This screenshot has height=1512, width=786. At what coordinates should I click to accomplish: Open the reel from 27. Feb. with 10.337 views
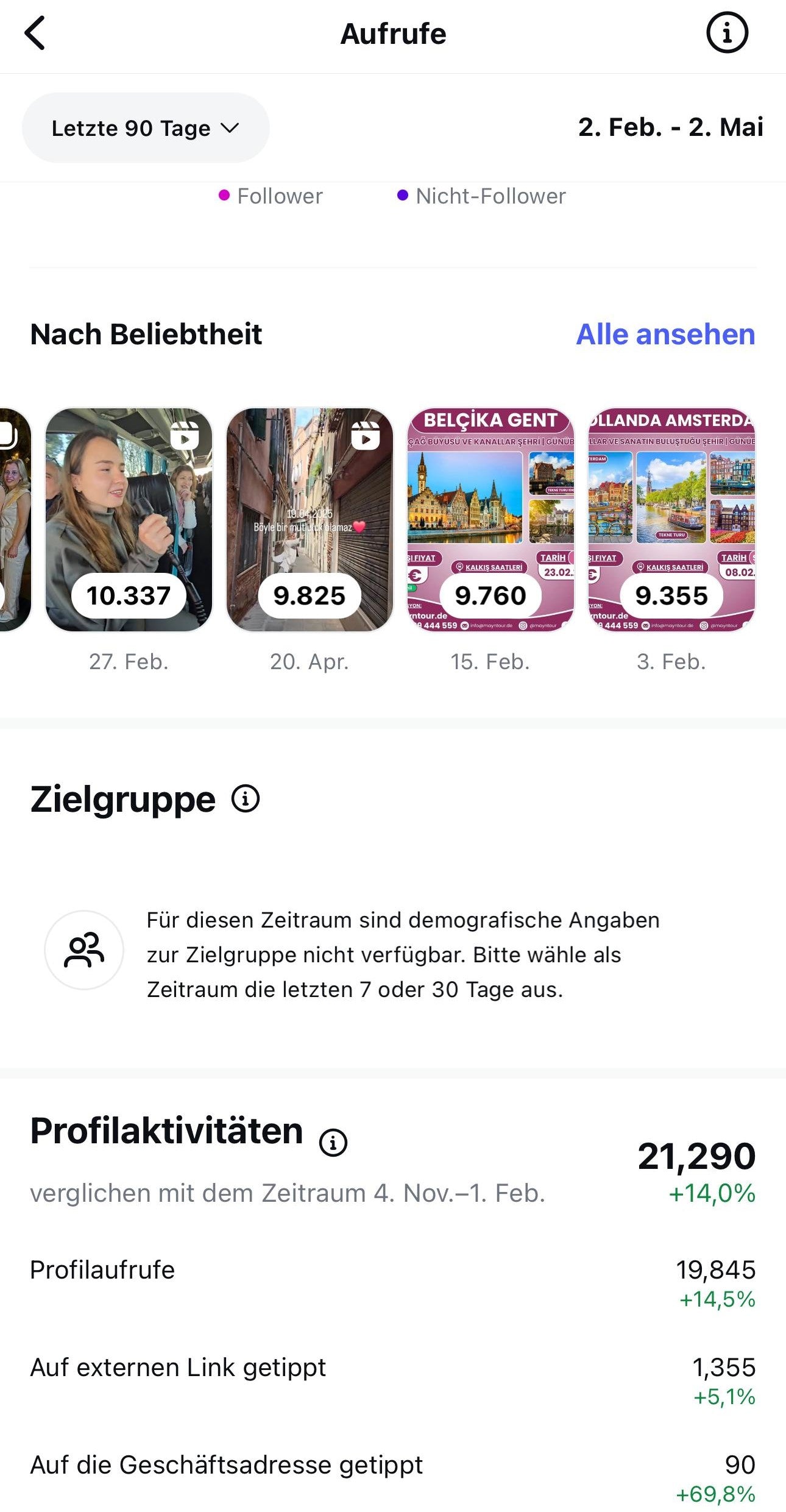click(129, 519)
